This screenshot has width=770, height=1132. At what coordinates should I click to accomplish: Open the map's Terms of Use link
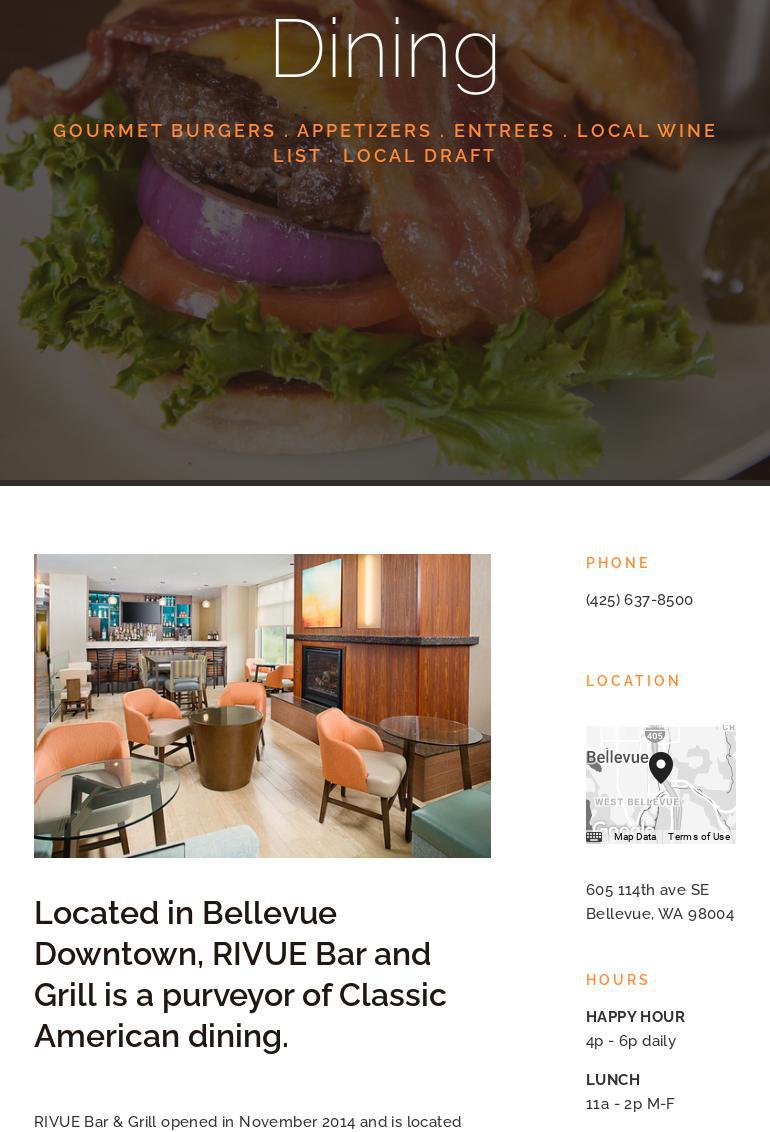pos(699,837)
